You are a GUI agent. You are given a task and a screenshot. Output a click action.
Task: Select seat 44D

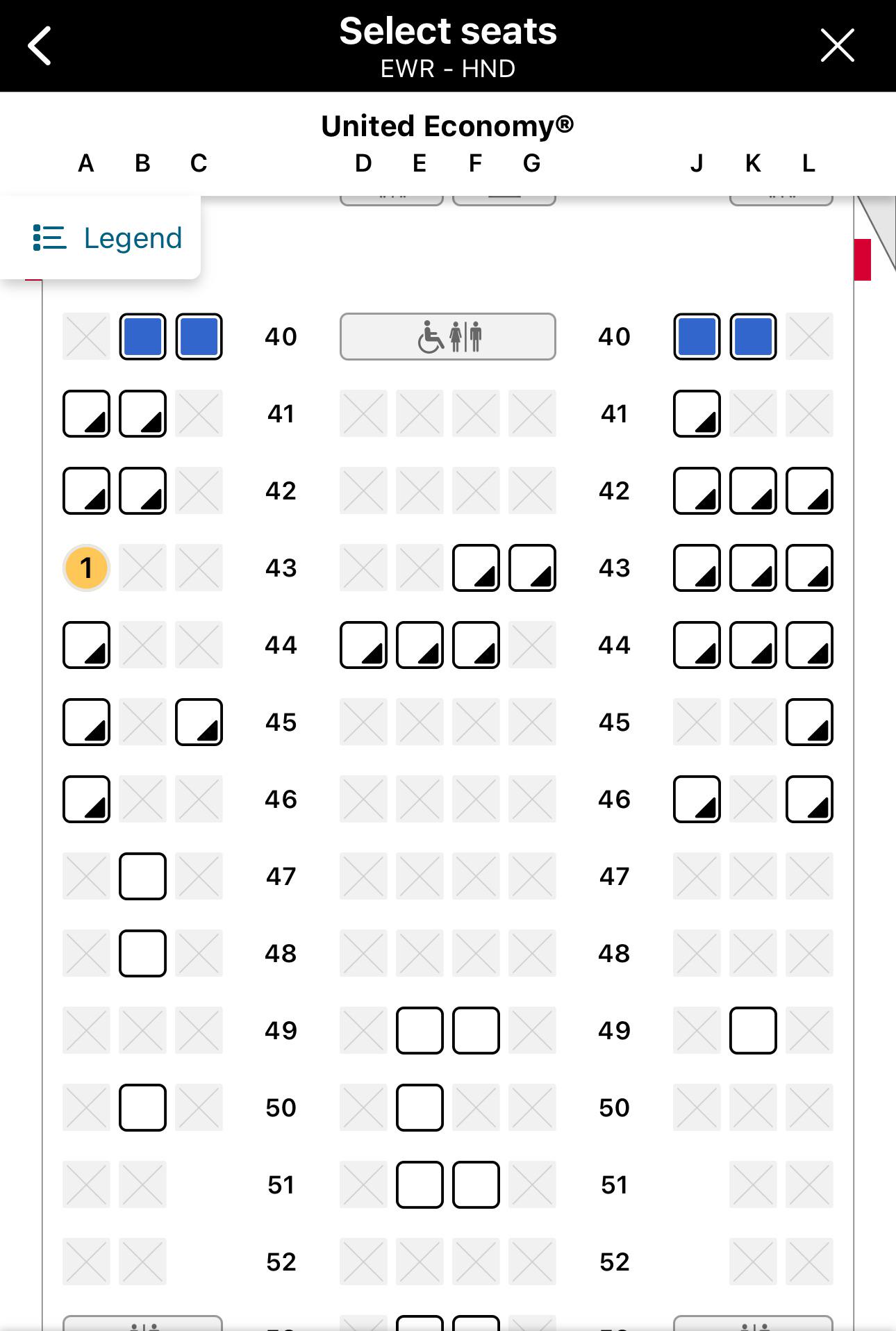(x=363, y=645)
